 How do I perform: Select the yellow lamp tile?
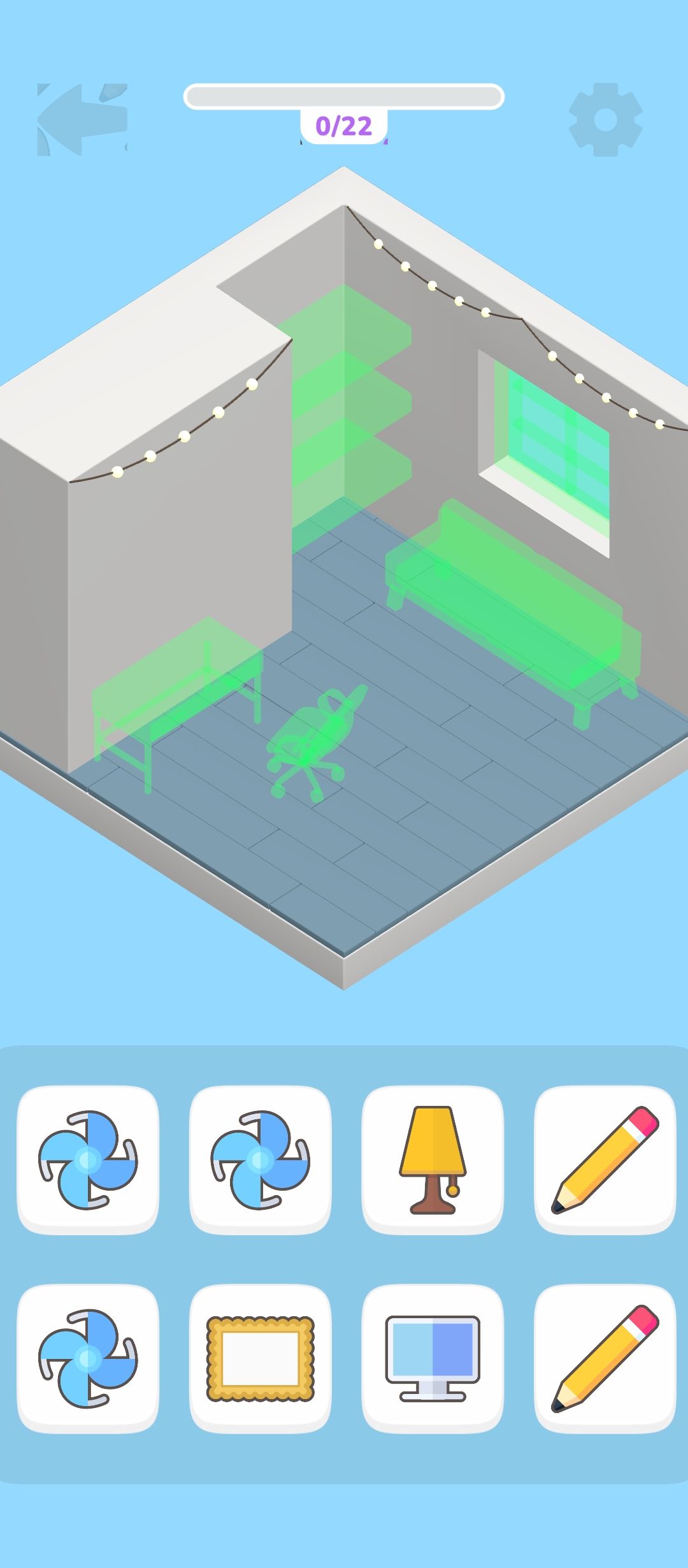tap(433, 1159)
